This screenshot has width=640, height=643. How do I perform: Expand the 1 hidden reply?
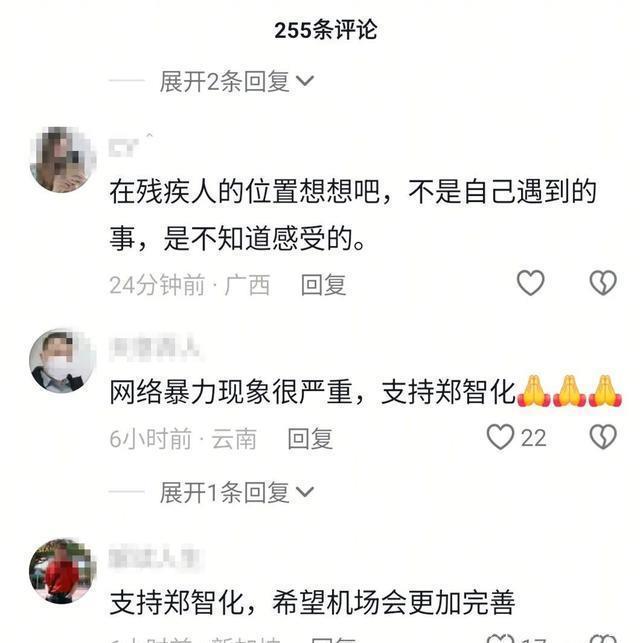[236, 492]
